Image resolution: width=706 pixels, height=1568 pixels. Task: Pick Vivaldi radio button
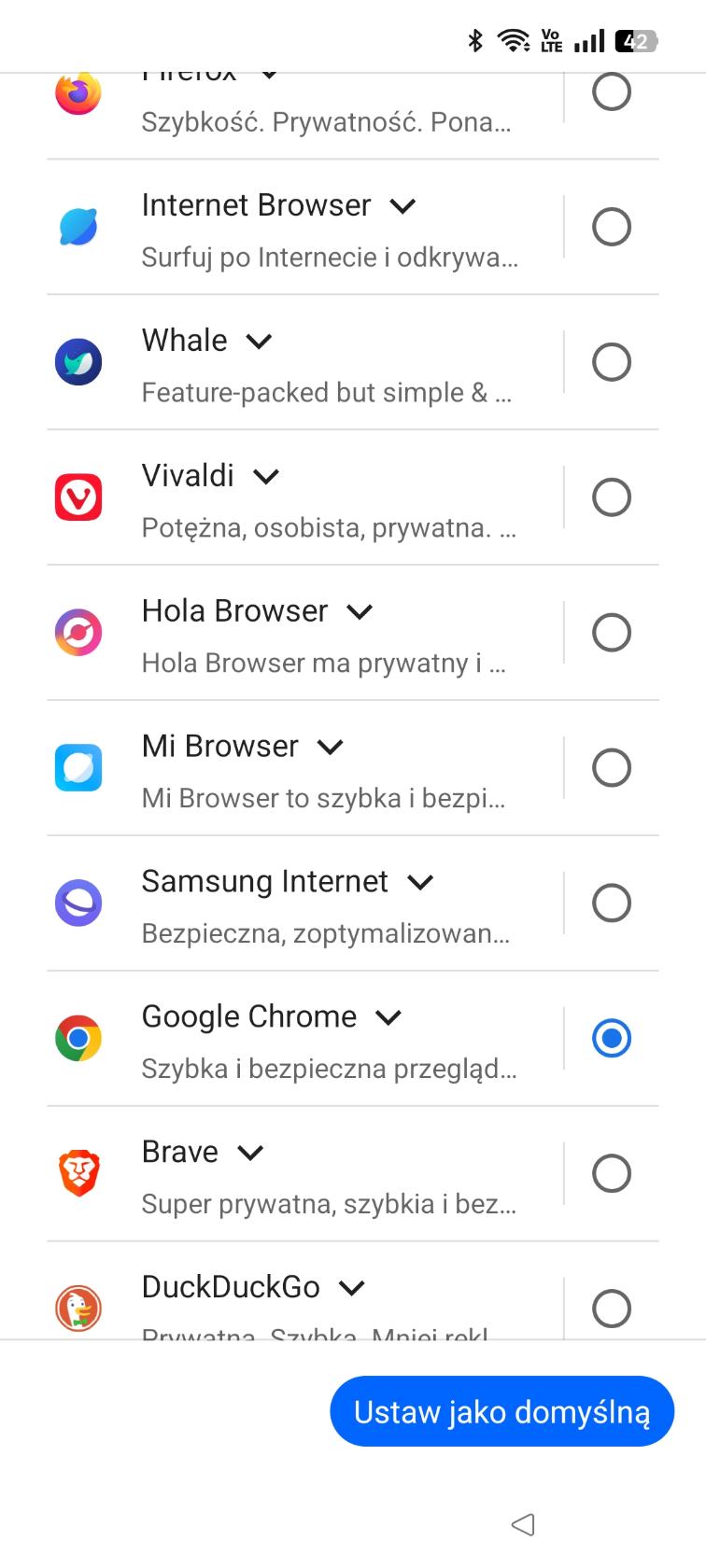coord(612,497)
